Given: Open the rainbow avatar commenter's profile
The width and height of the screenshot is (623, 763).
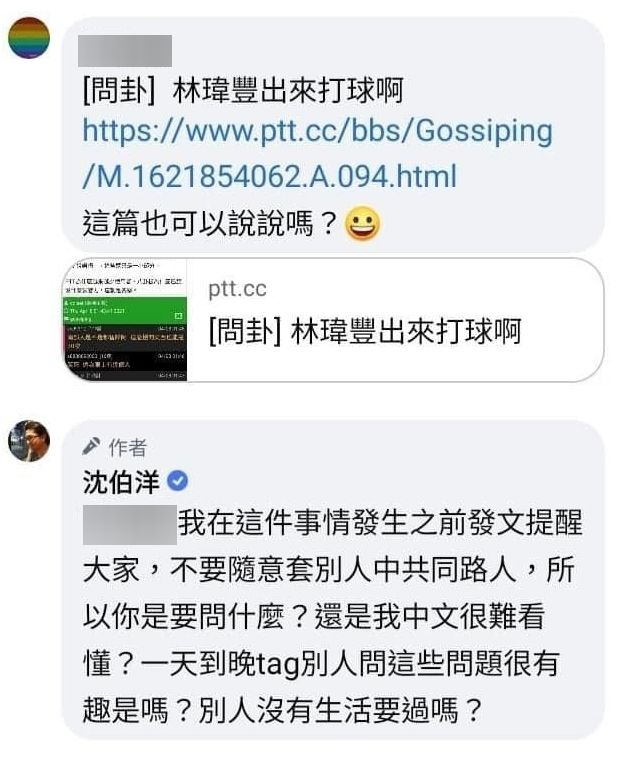Looking at the screenshot, I should (x=29, y=38).
